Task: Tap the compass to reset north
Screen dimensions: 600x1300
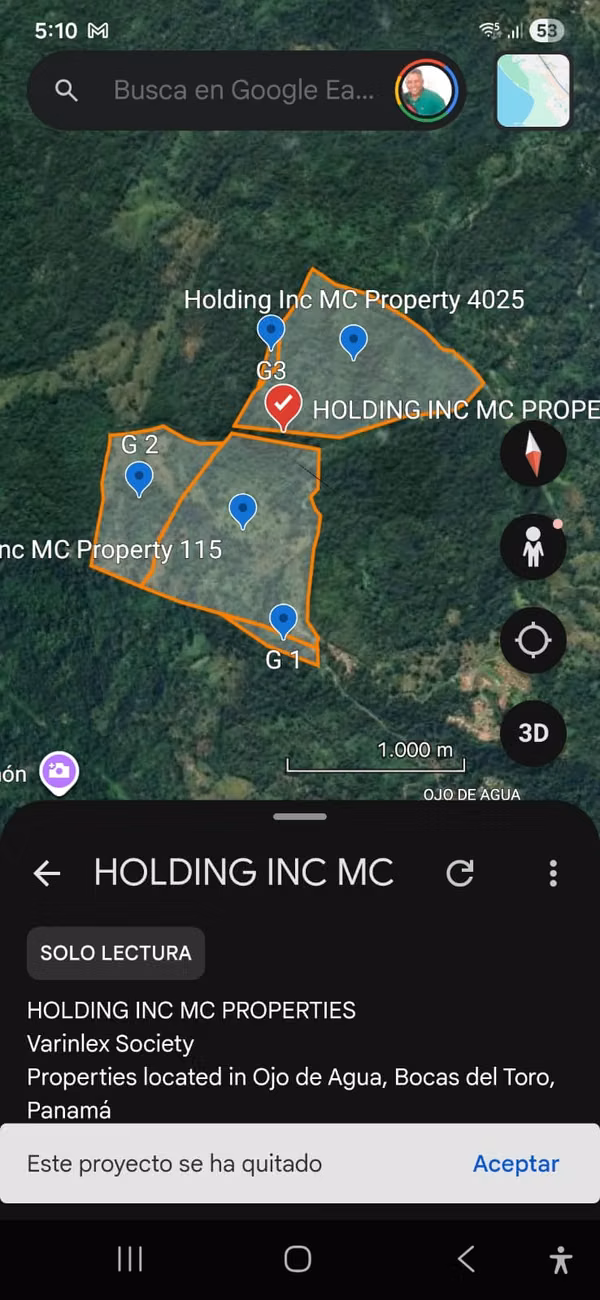Action: [x=533, y=454]
